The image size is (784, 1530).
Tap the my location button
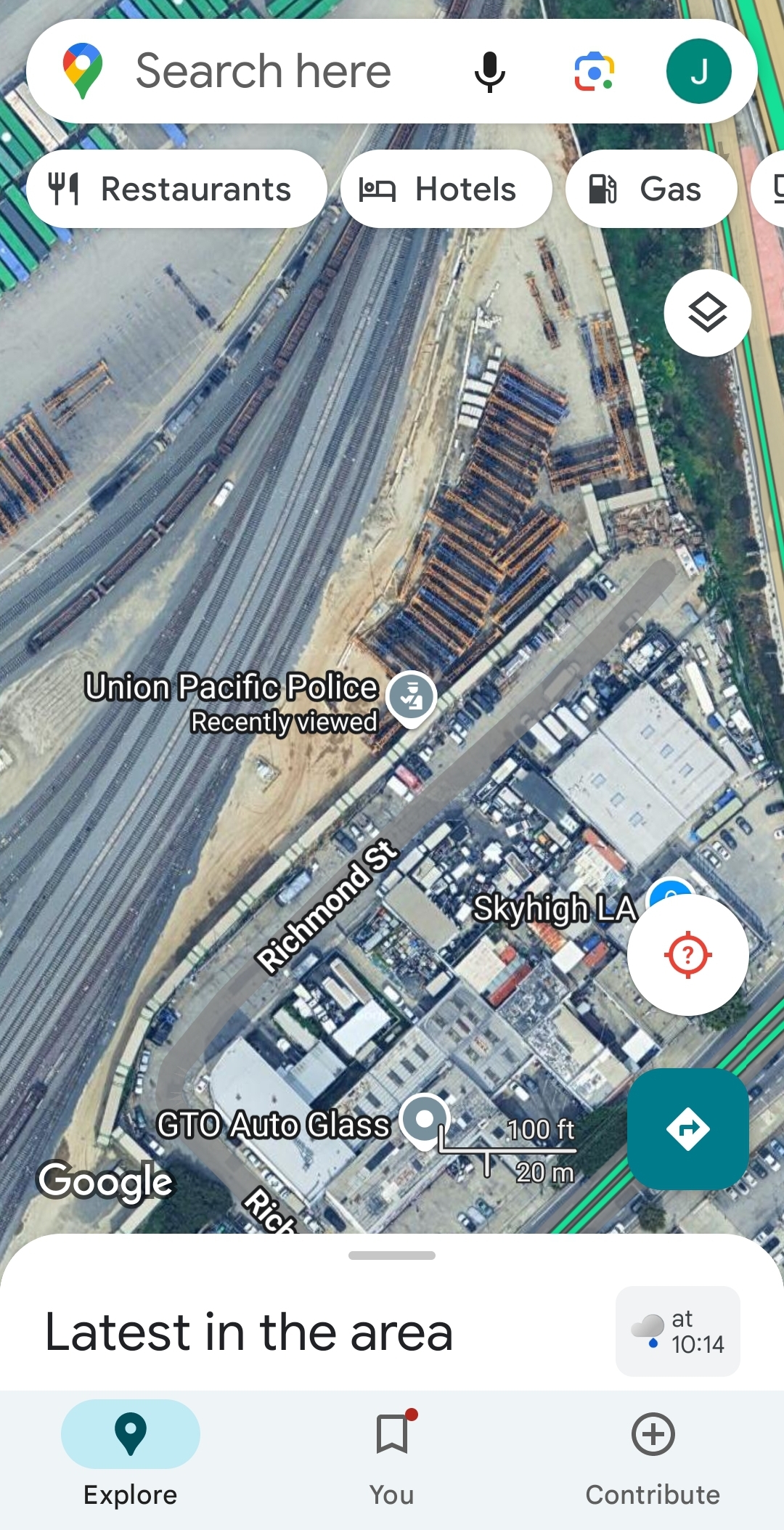coord(688,955)
